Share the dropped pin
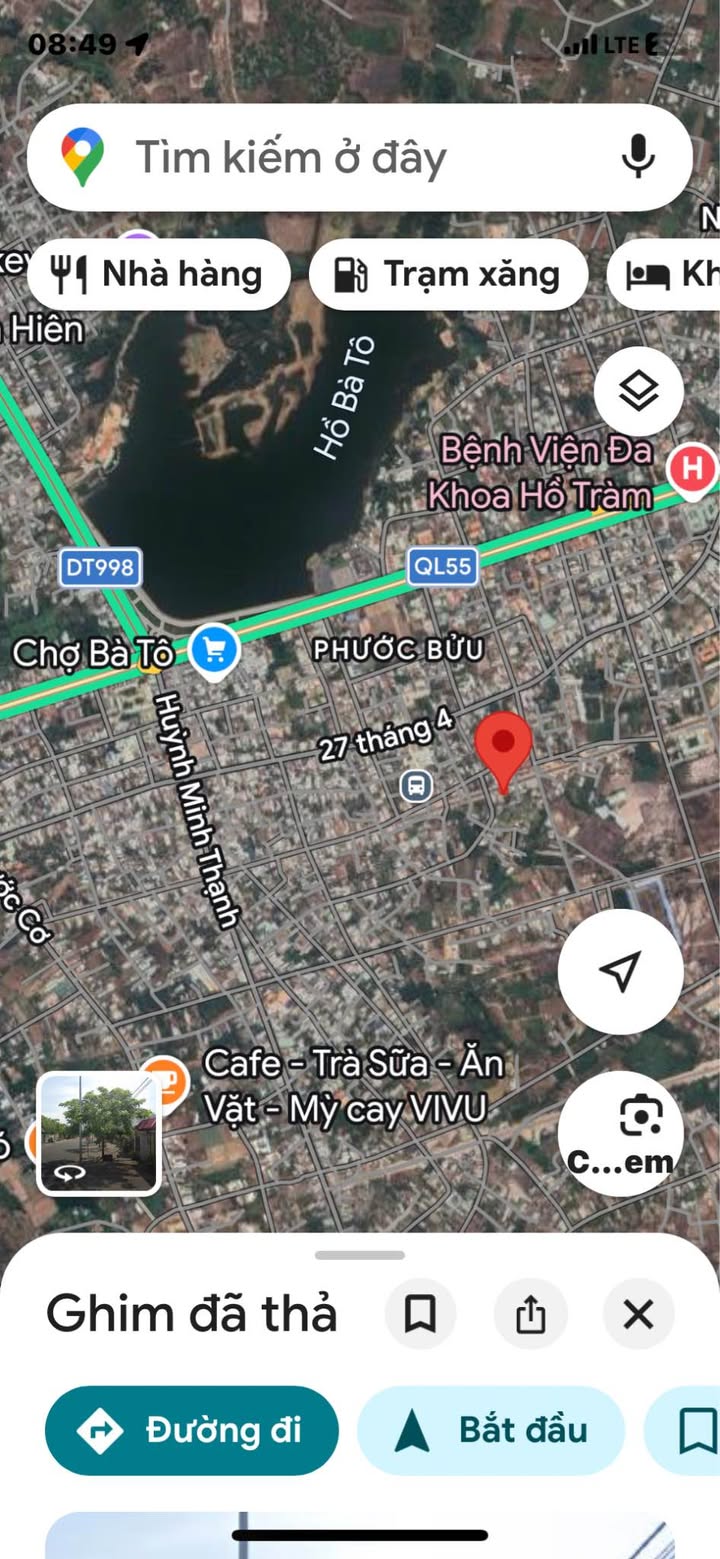The height and width of the screenshot is (1559, 720). [530, 1314]
